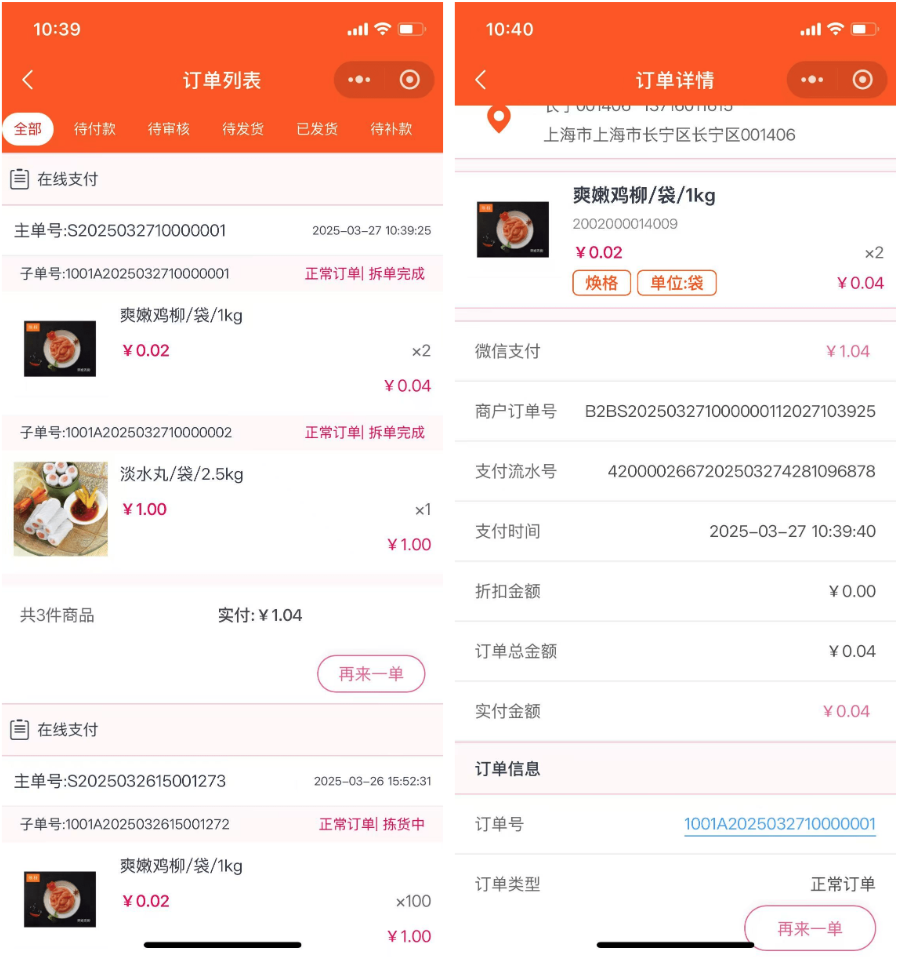Tap 再来一单 under the ¥1.04 order

tap(371, 674)
